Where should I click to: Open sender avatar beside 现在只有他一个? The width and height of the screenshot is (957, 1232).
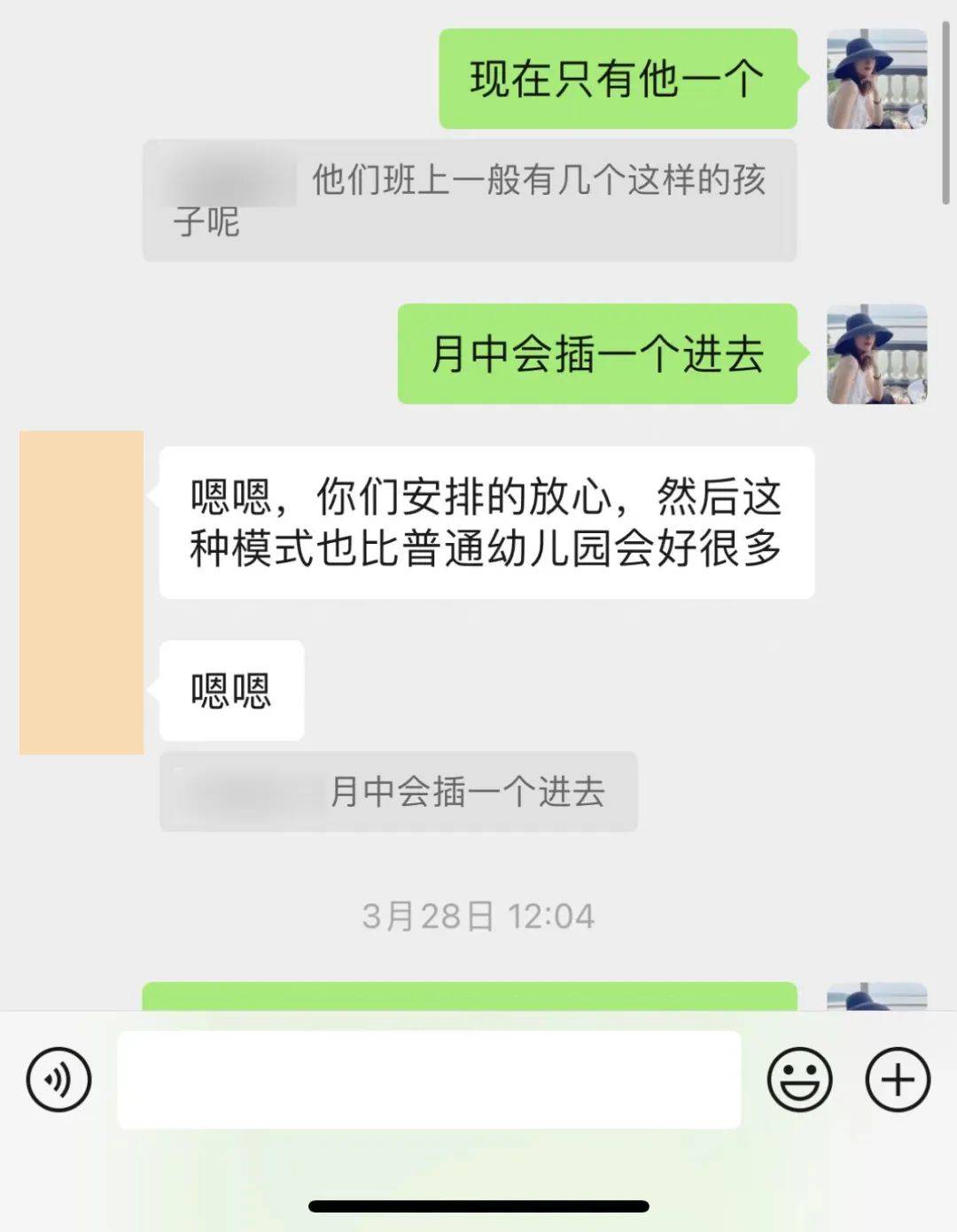876,79
